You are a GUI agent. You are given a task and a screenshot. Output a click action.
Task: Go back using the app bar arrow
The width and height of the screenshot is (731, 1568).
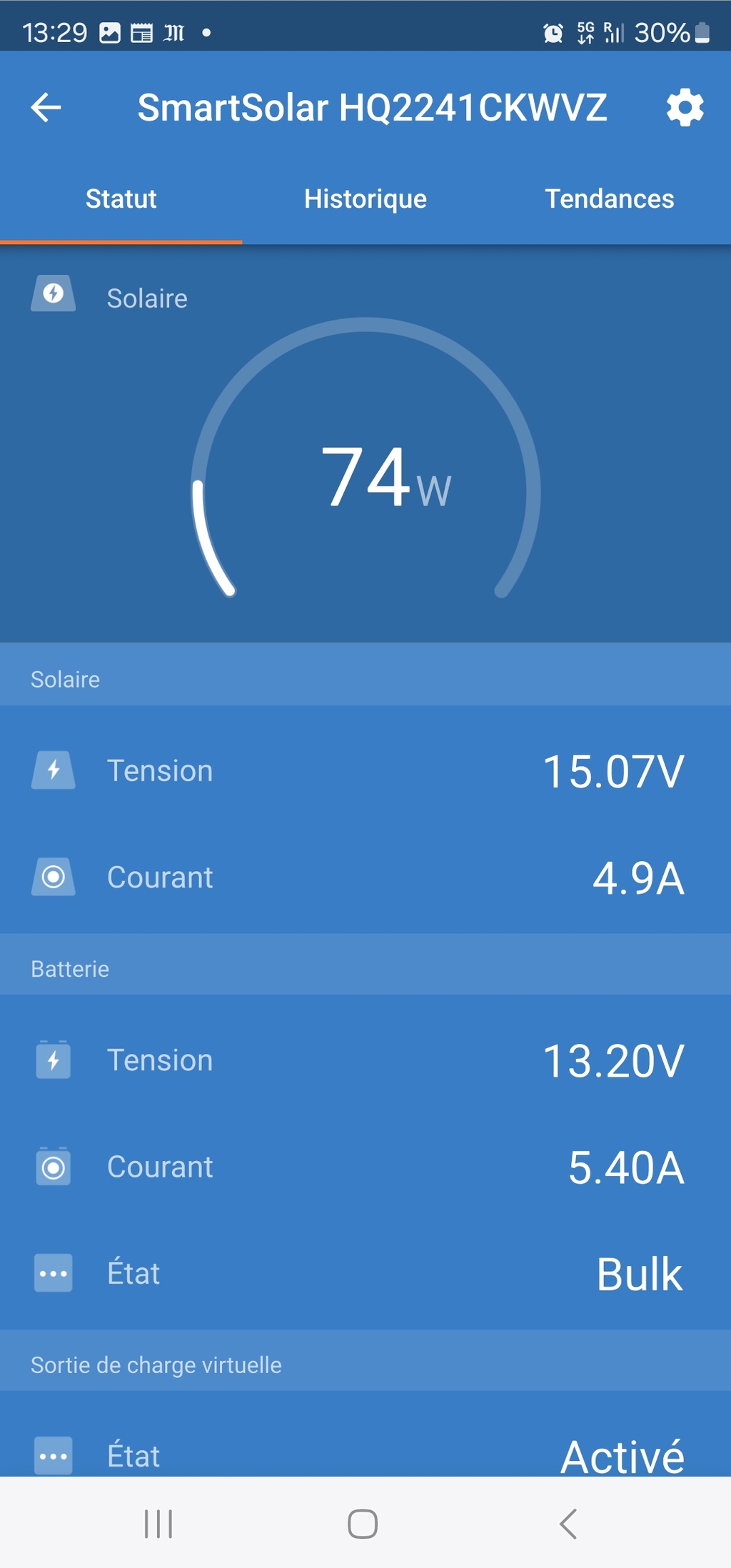point(46,108)
